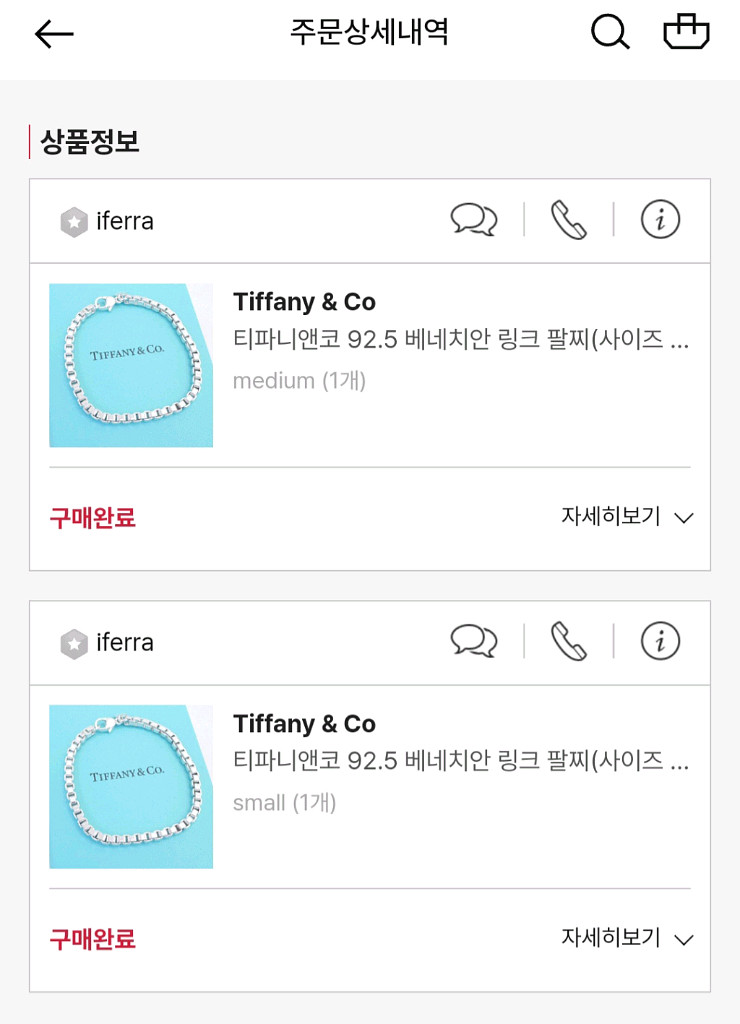
Task: Expand 자세히보기 for the small bracelet
Action: pos(627,938)
